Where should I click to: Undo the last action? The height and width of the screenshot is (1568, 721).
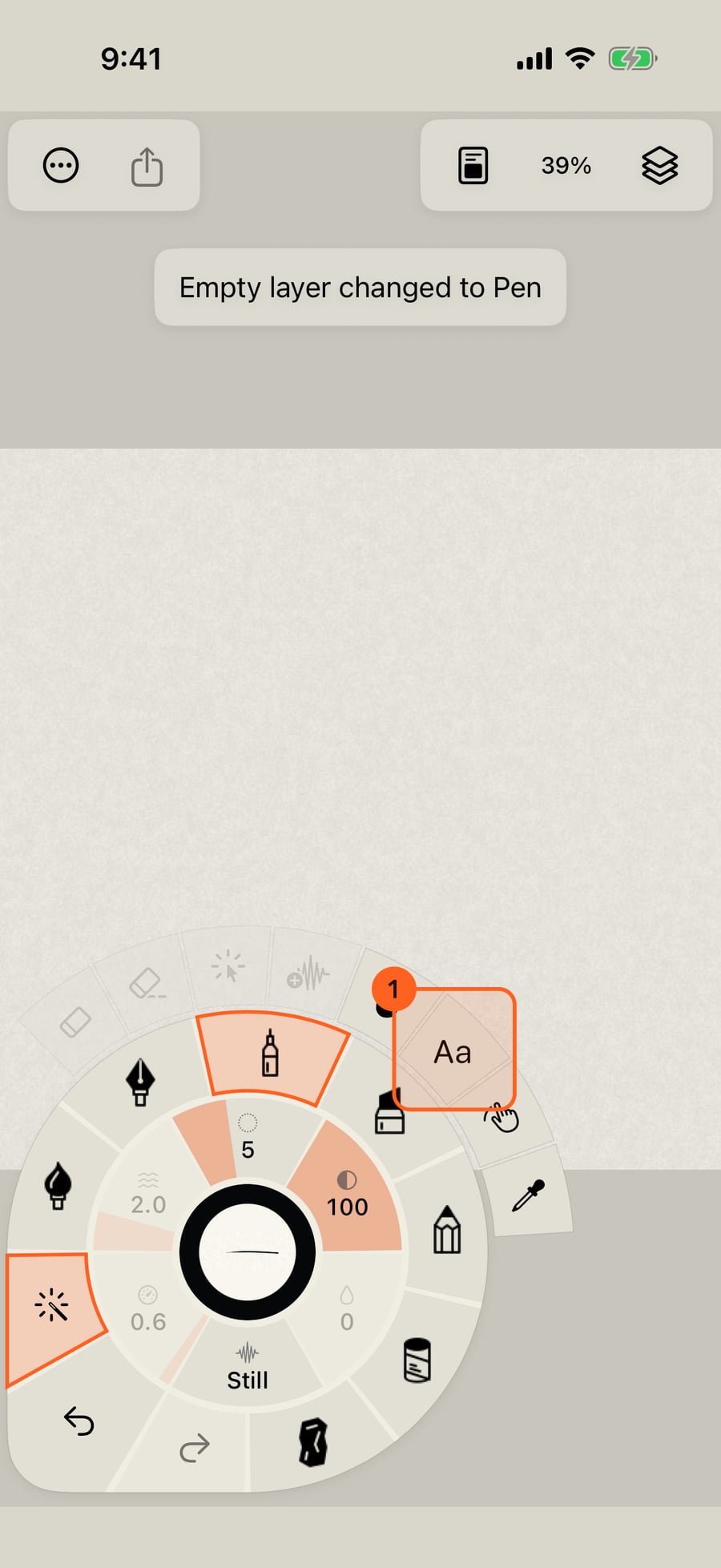point(79,1421)
